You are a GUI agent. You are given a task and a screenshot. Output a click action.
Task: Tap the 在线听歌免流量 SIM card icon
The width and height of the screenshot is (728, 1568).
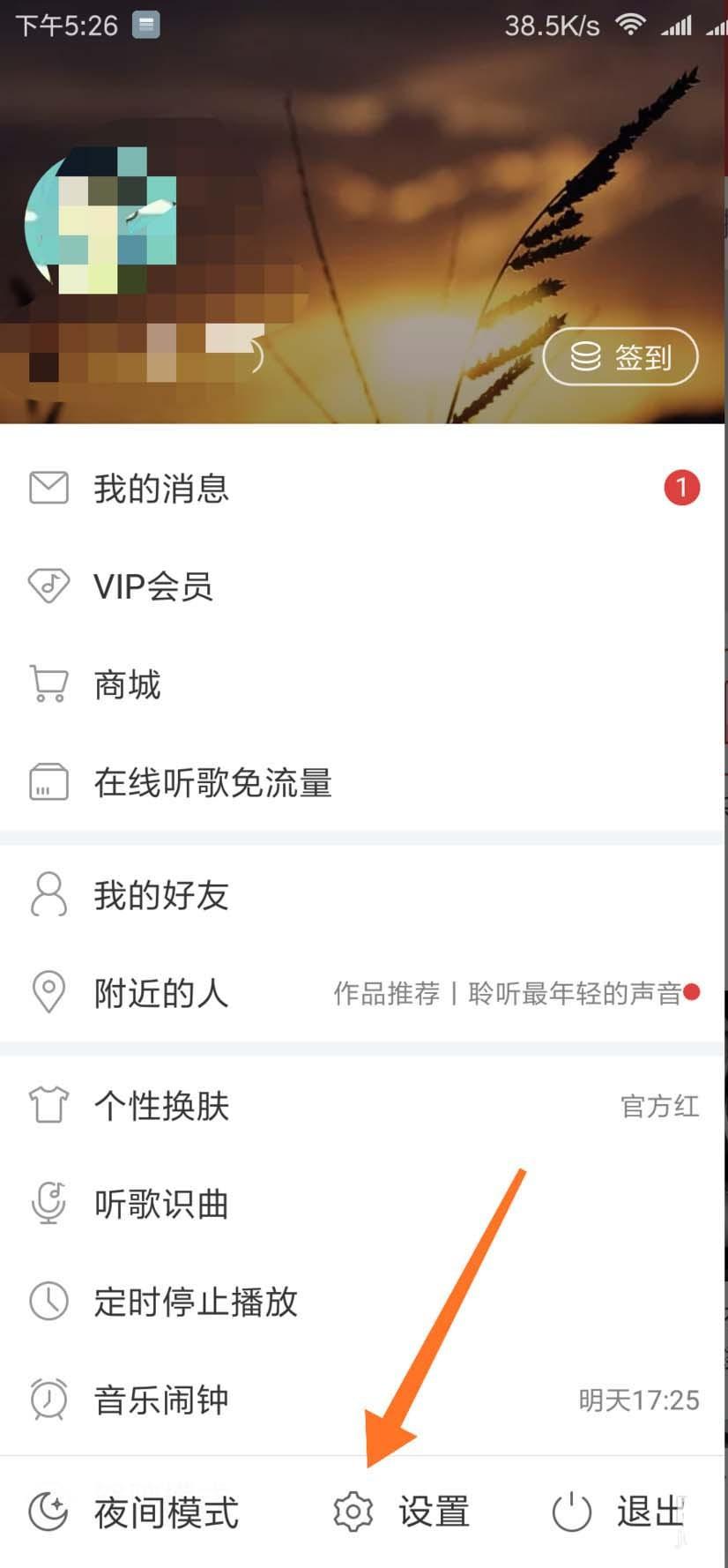tap(48, 781)
